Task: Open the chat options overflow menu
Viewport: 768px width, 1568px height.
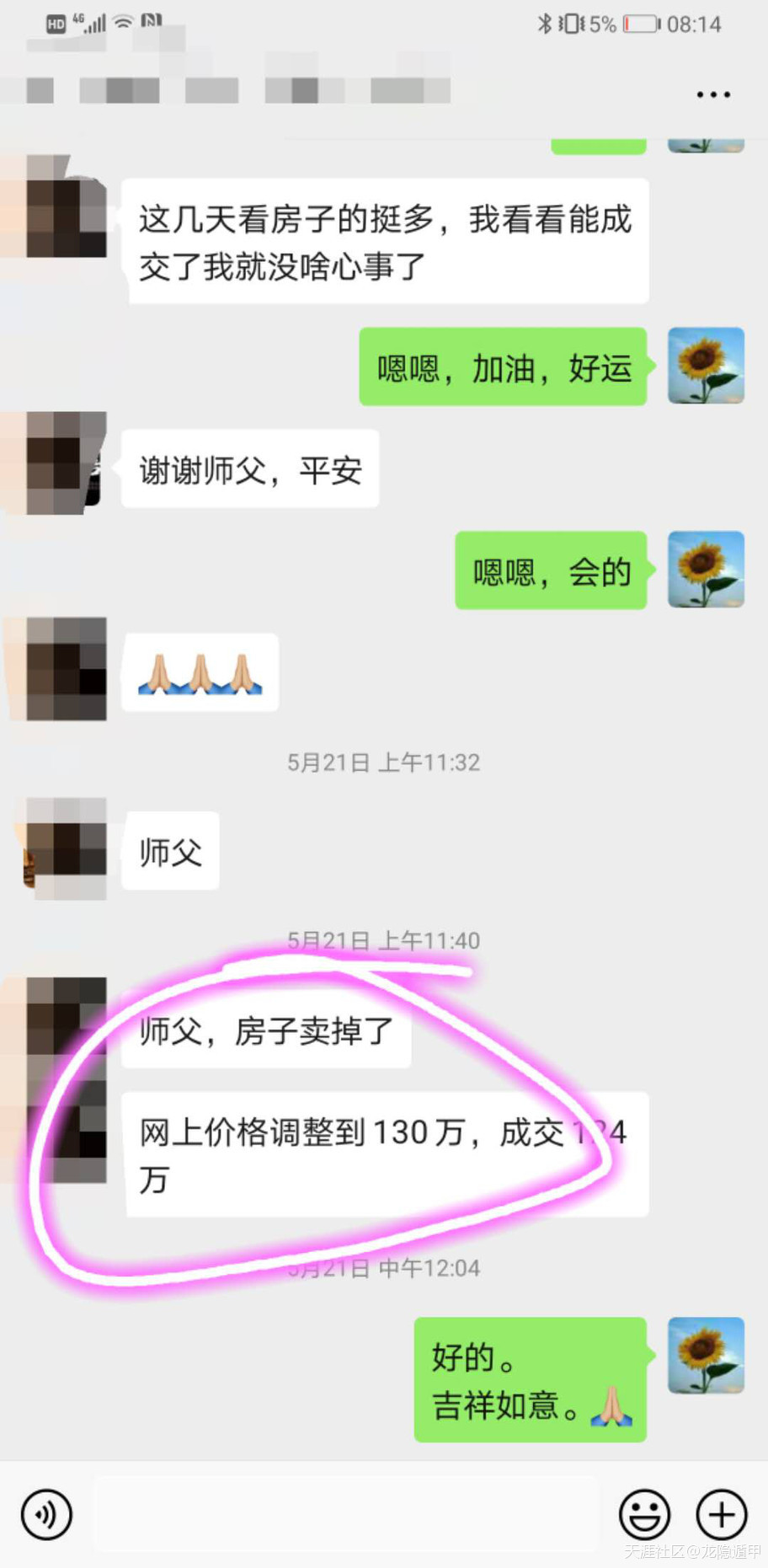Action: (712, 94)
